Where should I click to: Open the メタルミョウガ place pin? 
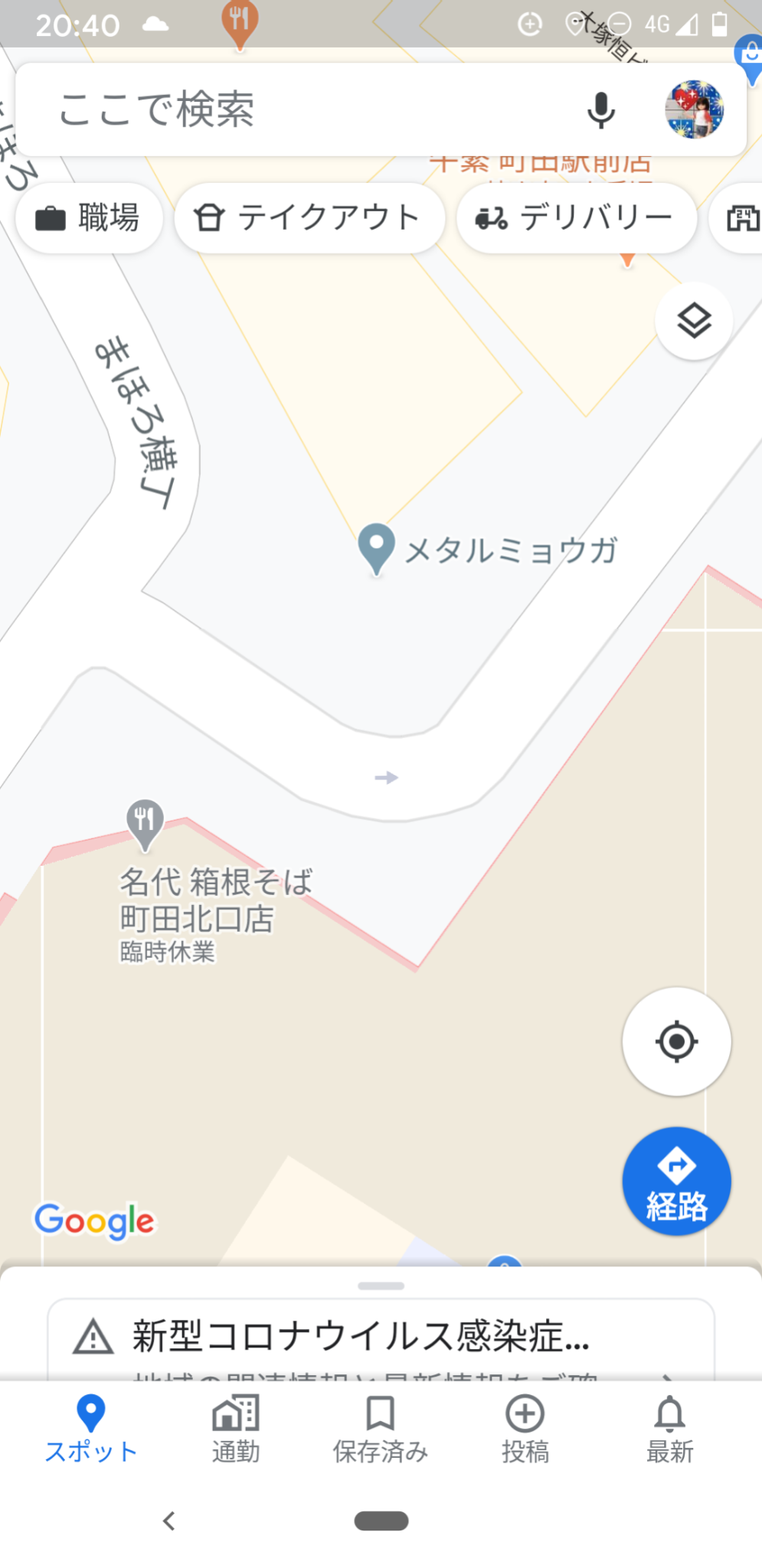click(x=376, y=547)
